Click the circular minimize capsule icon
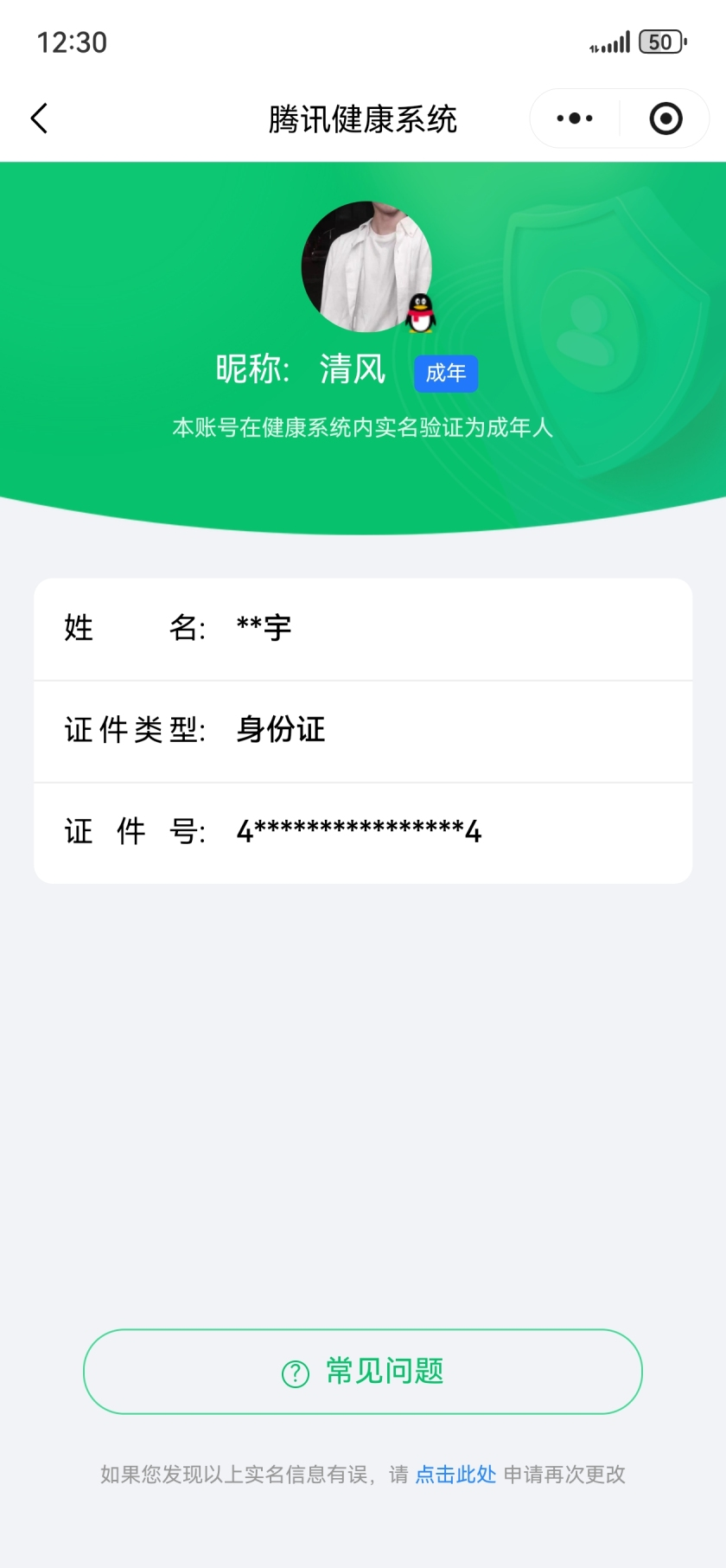726x1568 pixels. tap(665, 118)
